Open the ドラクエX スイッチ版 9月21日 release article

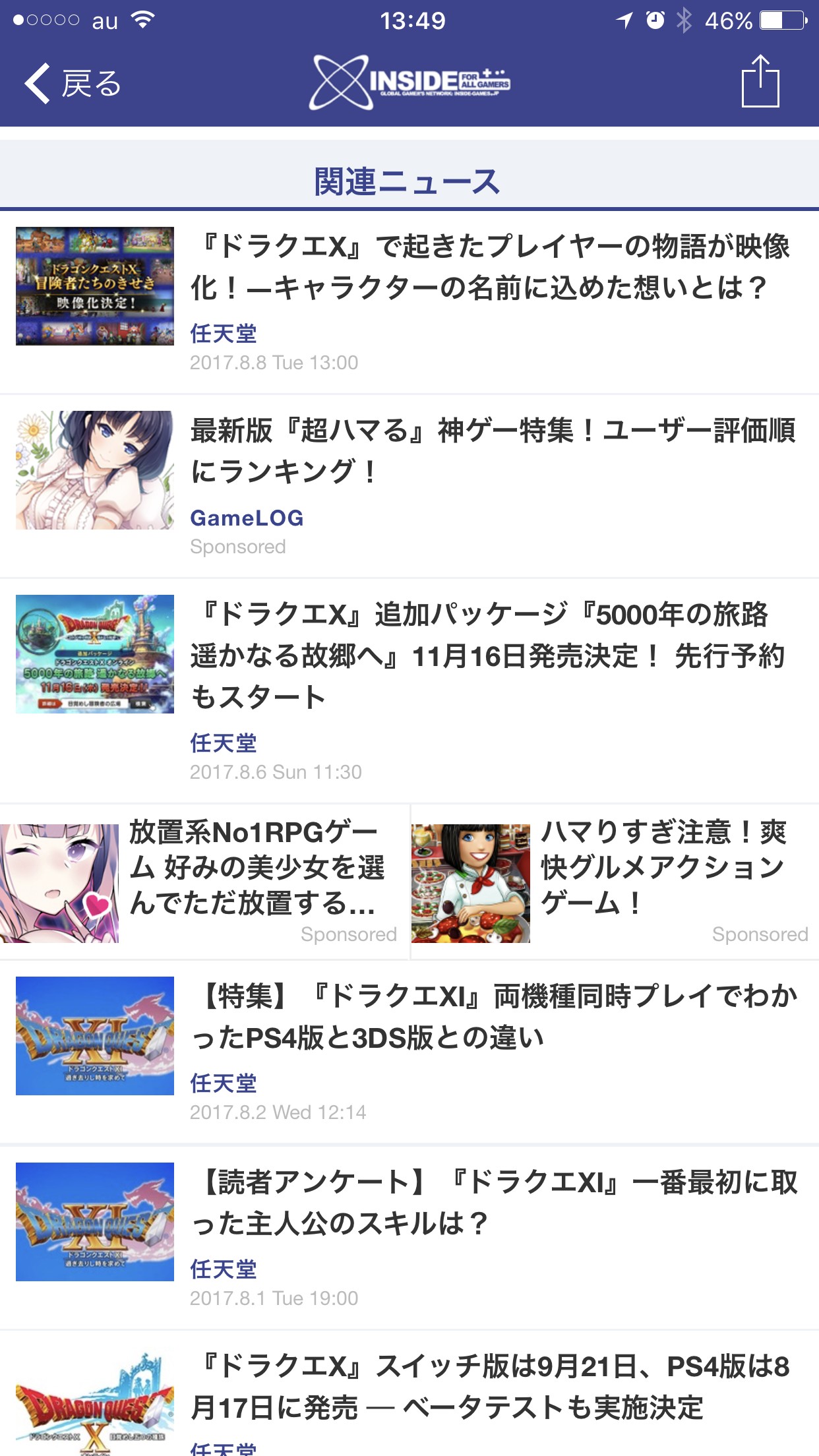tap(489, 1387)
